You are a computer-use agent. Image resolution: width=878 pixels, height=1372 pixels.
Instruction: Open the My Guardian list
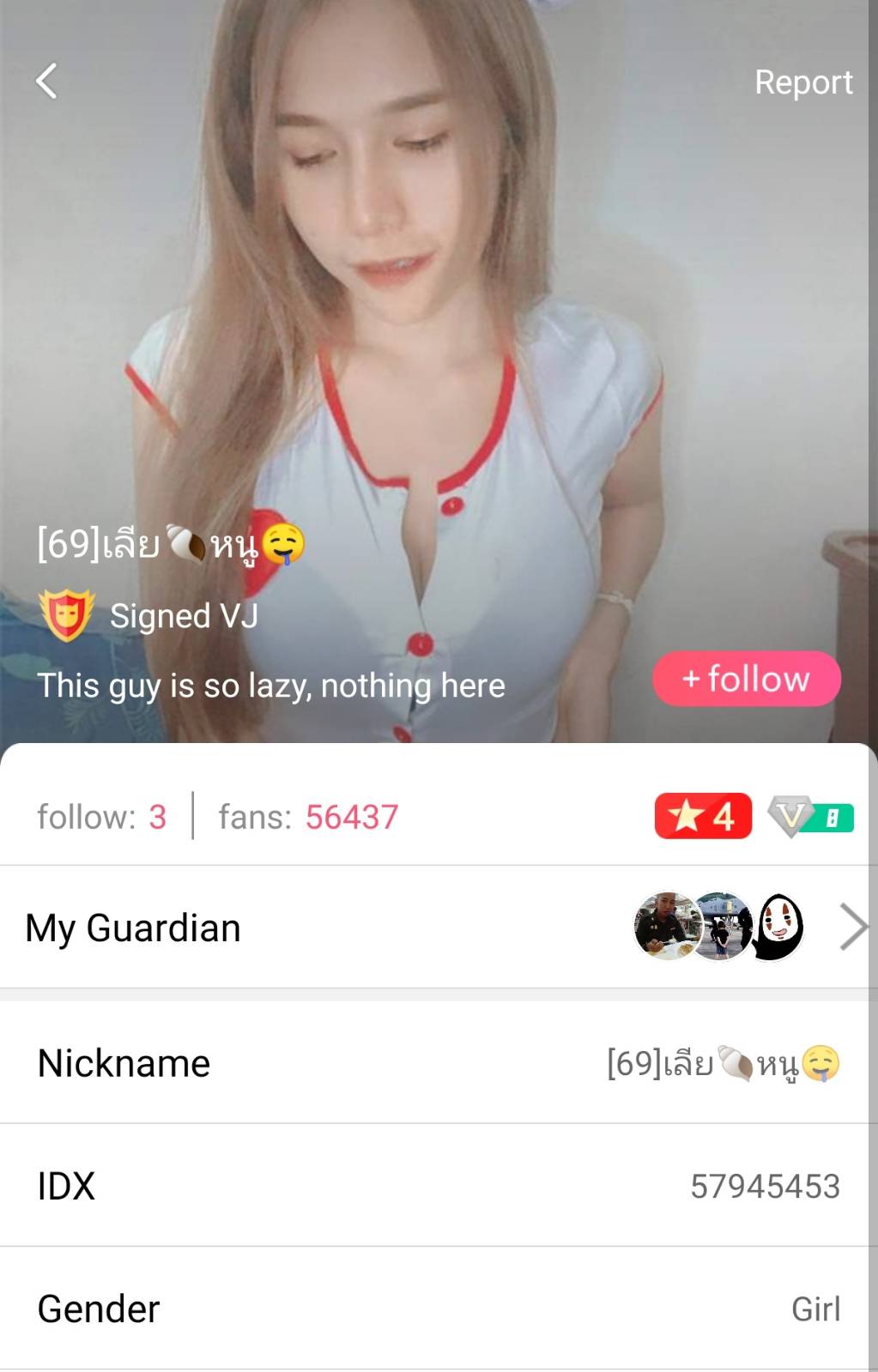438,928
